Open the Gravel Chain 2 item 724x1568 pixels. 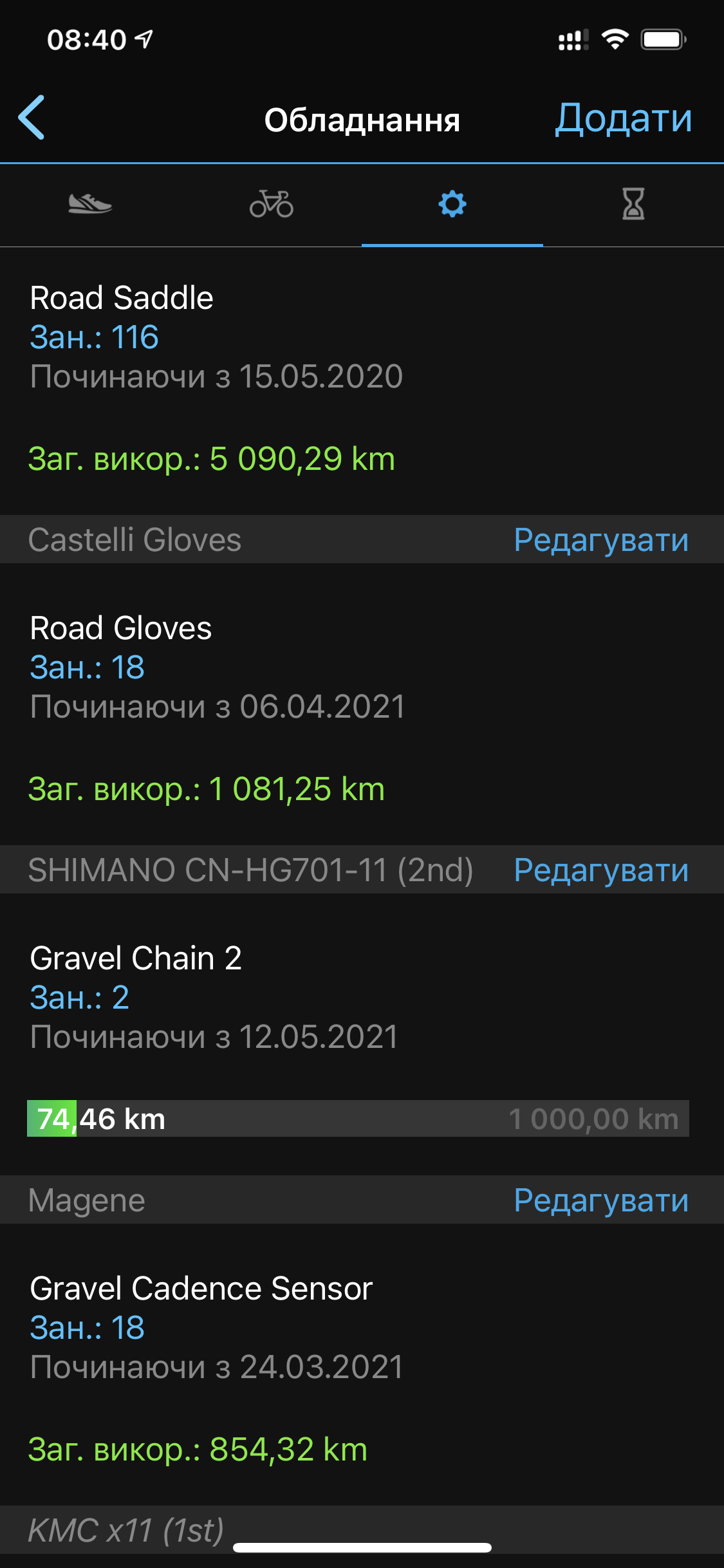point(360,1036)
